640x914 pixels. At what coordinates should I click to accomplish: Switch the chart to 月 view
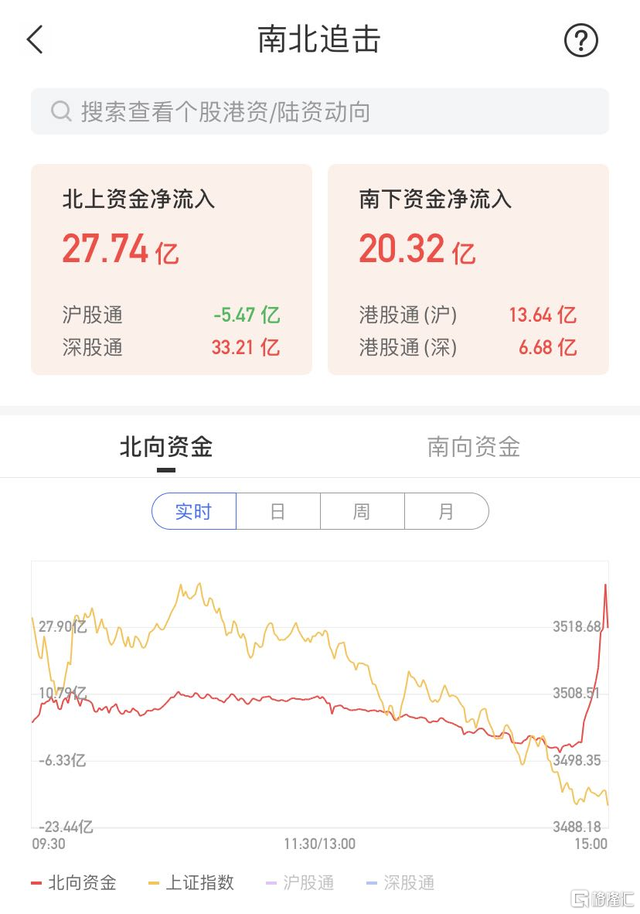[446, 511]
